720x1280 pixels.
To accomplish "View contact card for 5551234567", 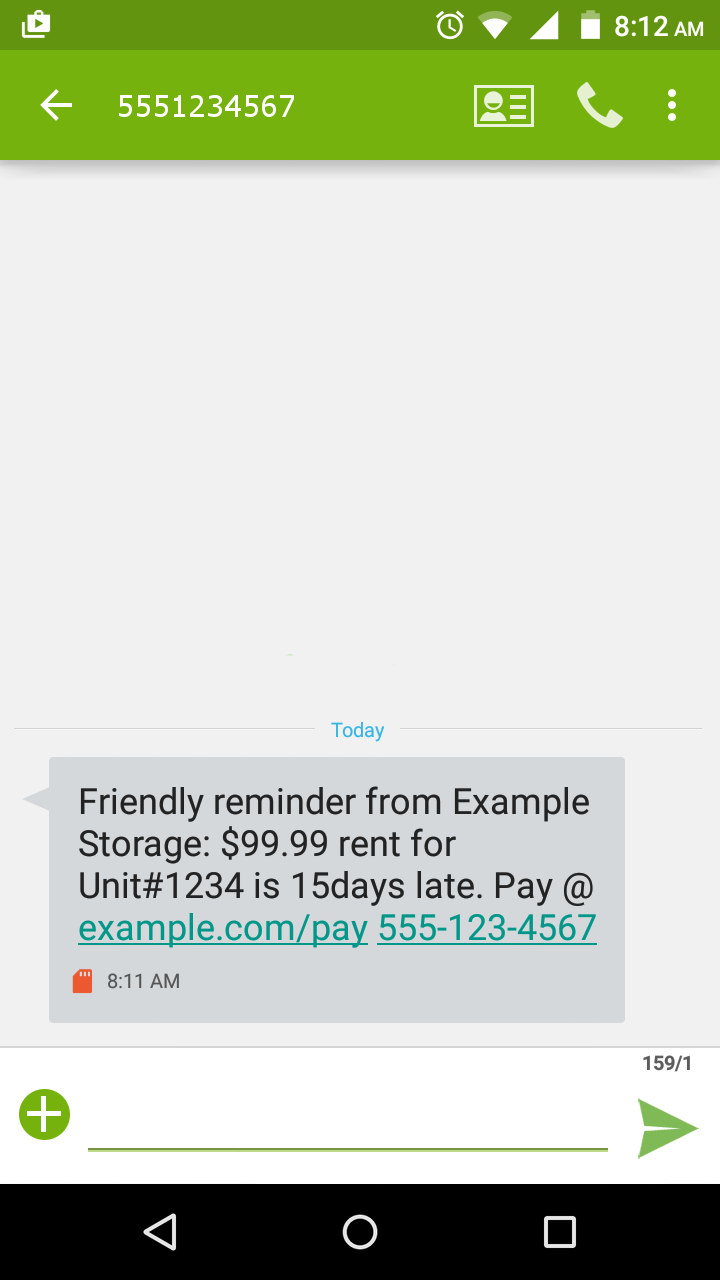I will click(x=503, y=105).
